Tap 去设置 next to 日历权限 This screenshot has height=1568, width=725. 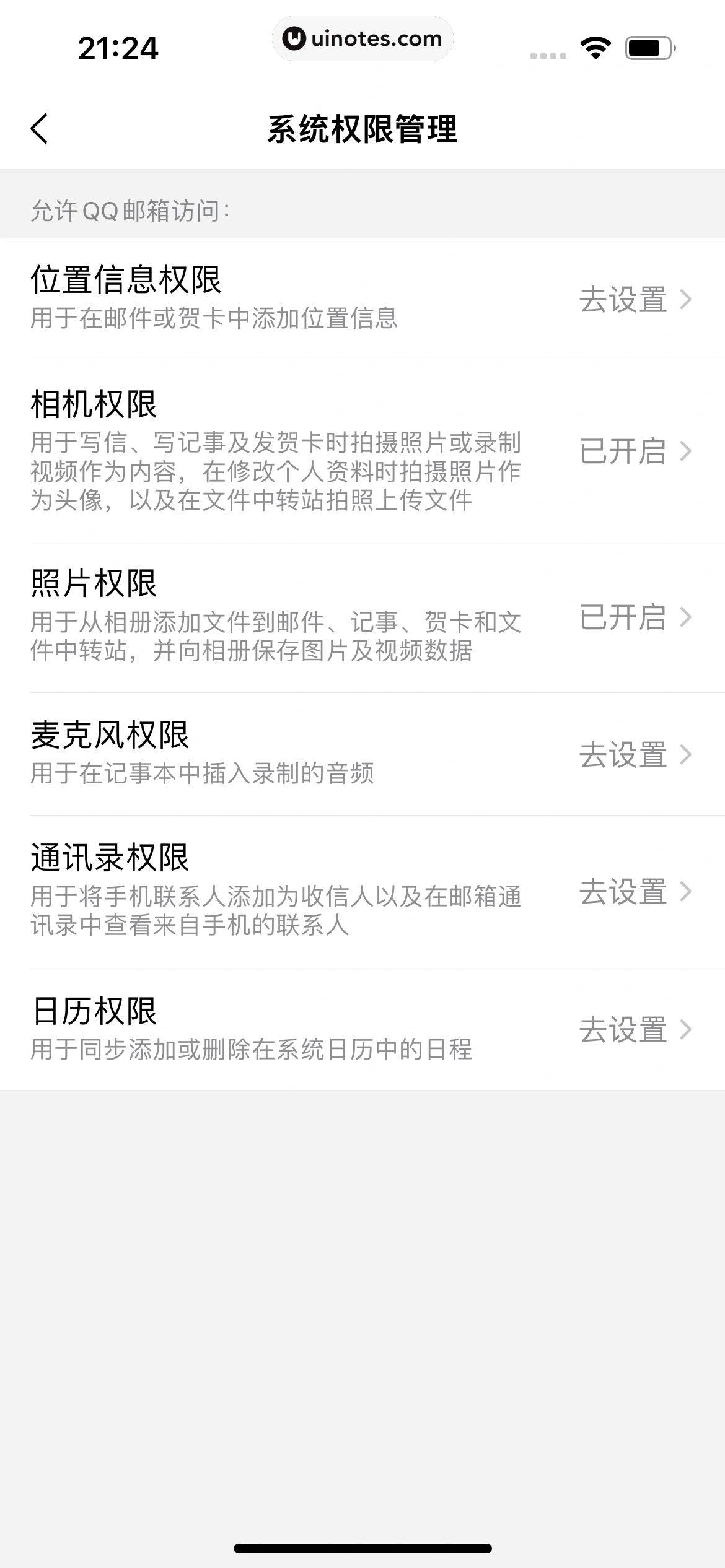pyautogui.click(x=624, y=1030)
